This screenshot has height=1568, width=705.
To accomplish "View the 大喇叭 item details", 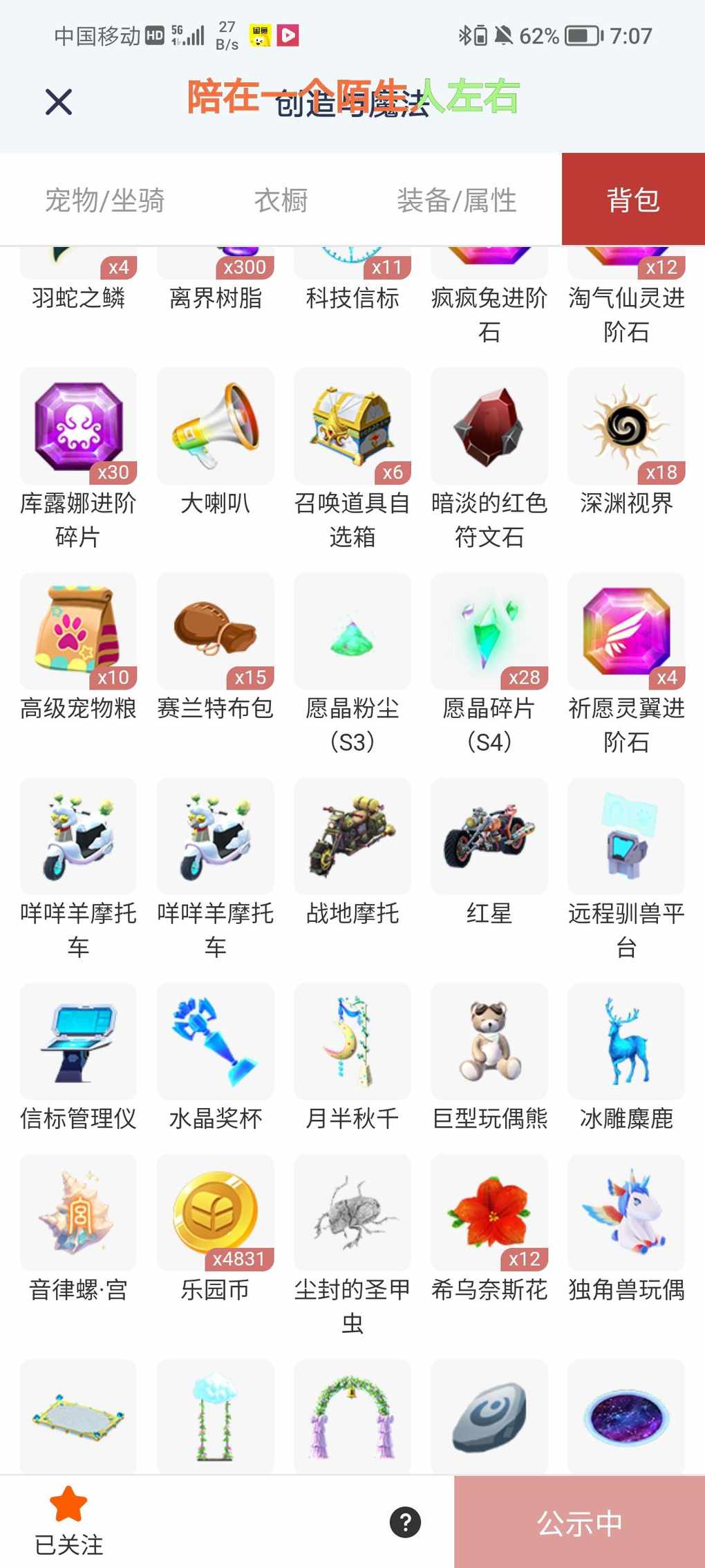I will [x=216, y=426].
